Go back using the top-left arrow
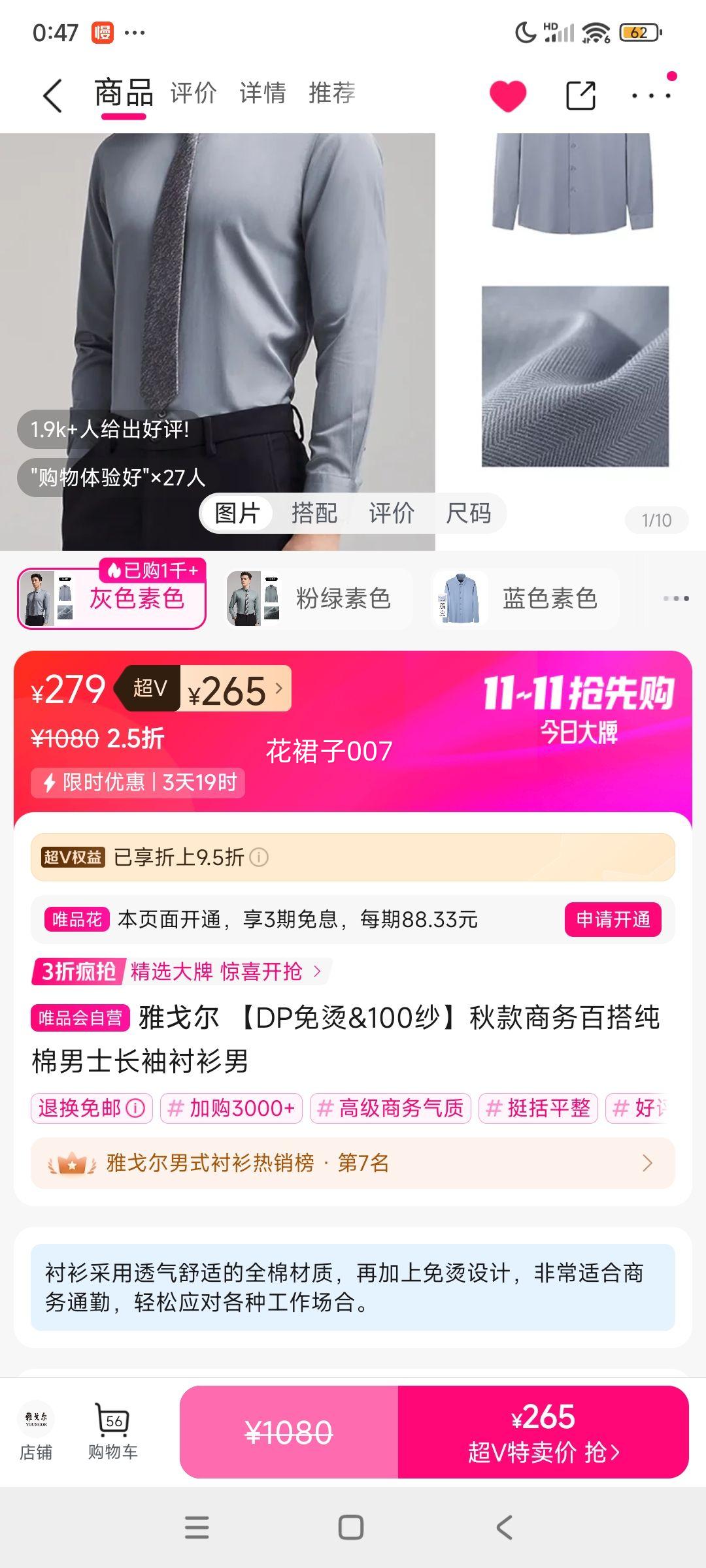The width and height of the screenshot is (706, 1568). (52, 95)
